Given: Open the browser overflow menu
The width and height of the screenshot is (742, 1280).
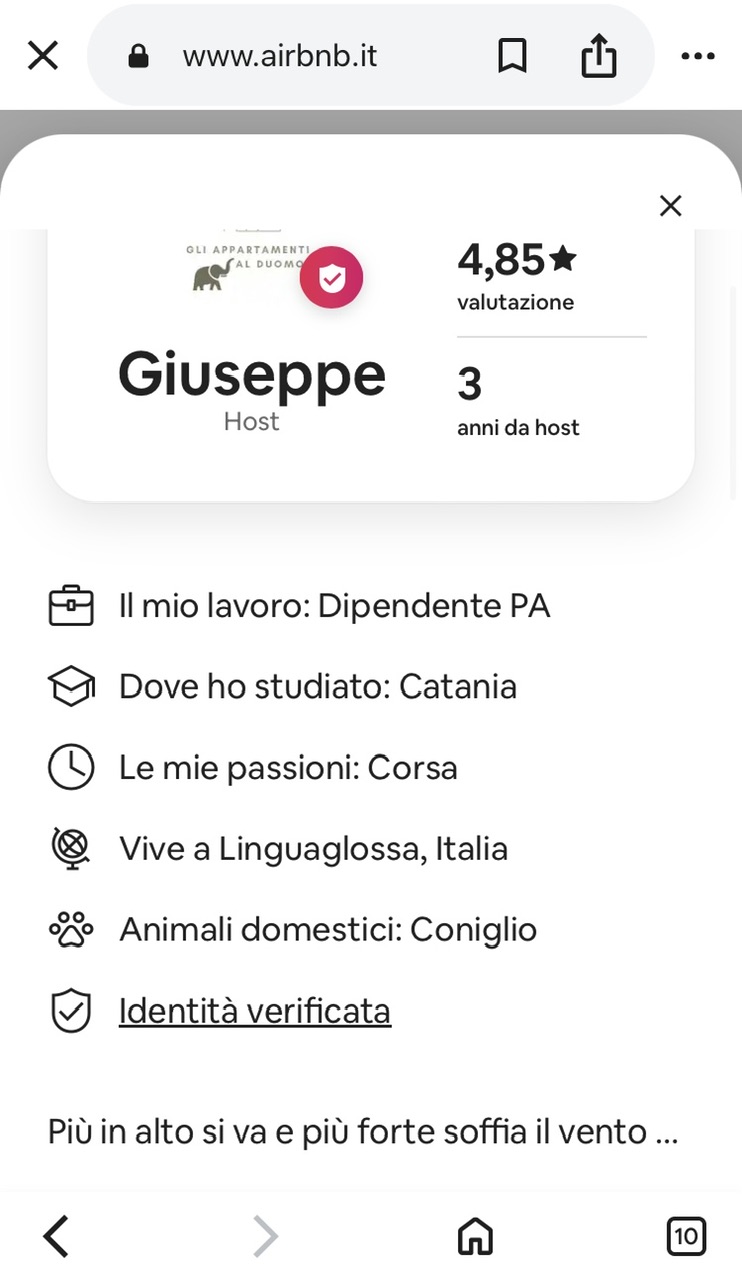Looking at the screenshot, I should (x=697, y=56).
